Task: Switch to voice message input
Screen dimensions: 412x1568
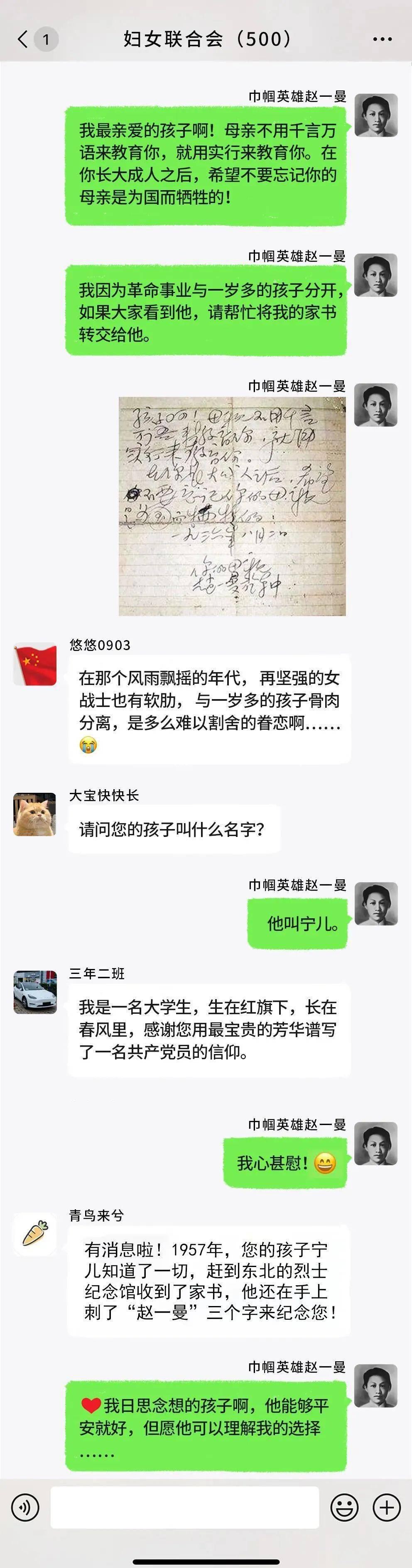Action: 25,1507
